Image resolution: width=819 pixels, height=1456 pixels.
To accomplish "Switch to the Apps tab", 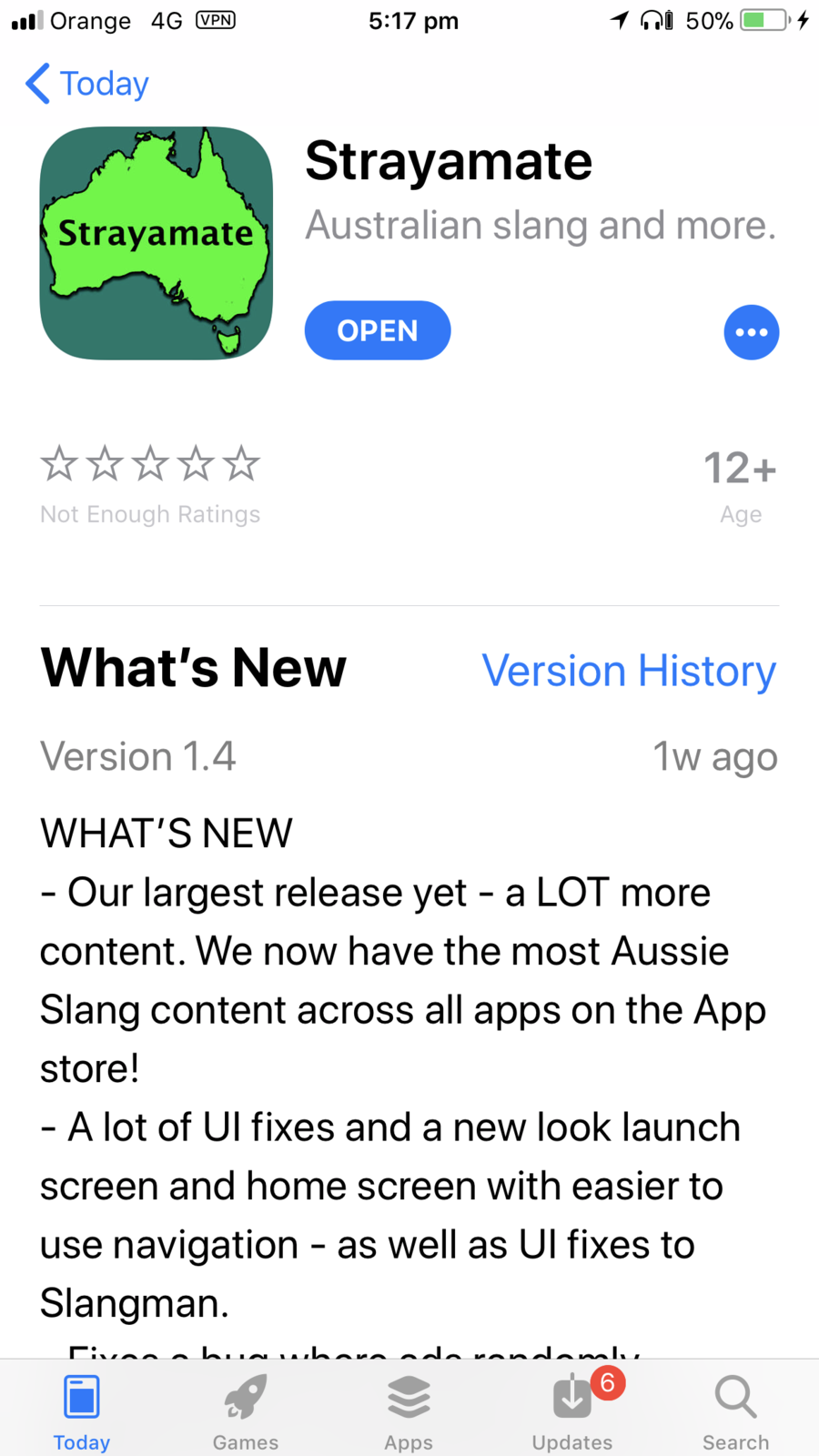I will click(x=409, y=1410).
